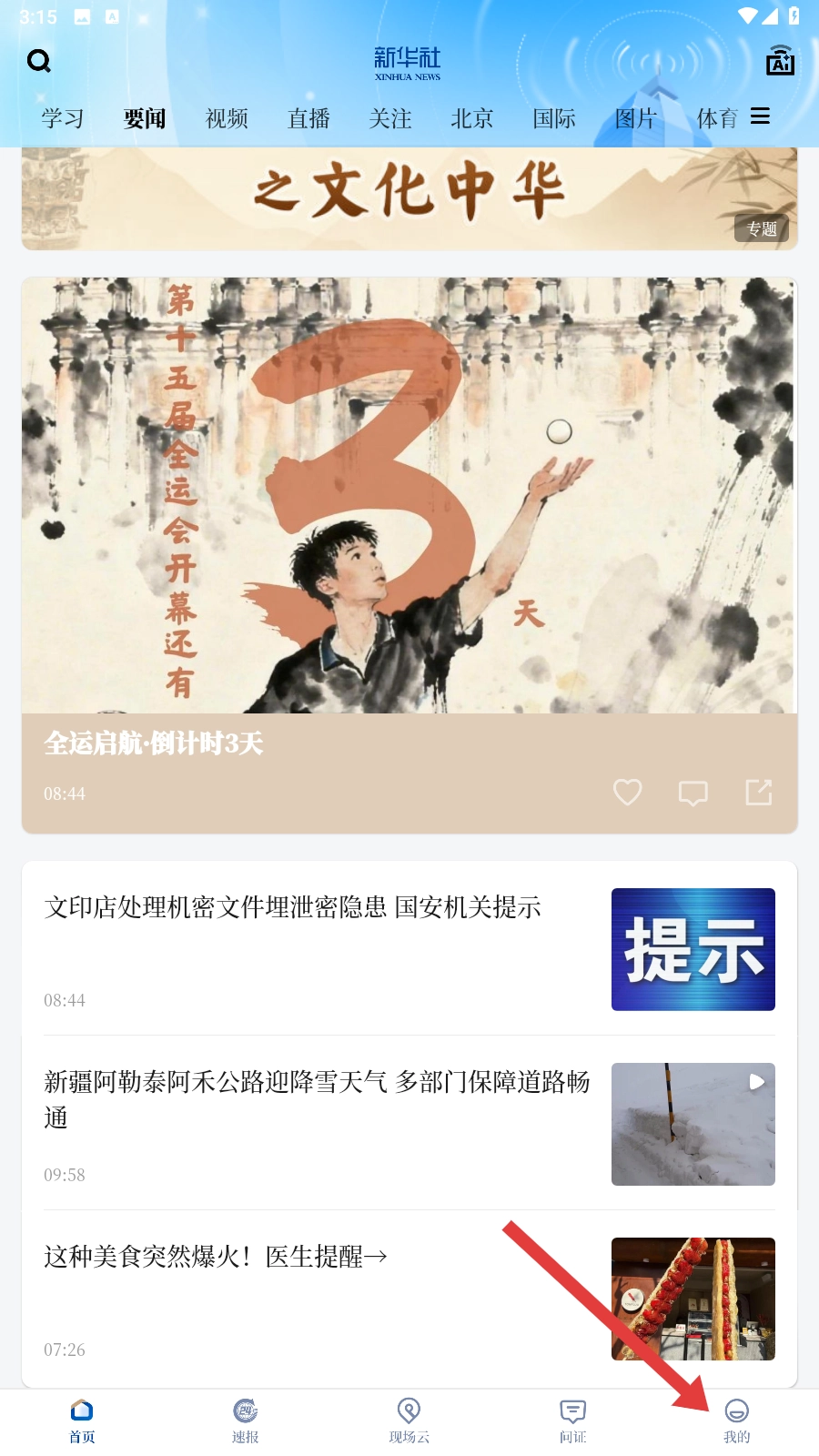Switch to the 国际 tab
Viewport: 819px width, 1456px height.
(x=554, y=118)
